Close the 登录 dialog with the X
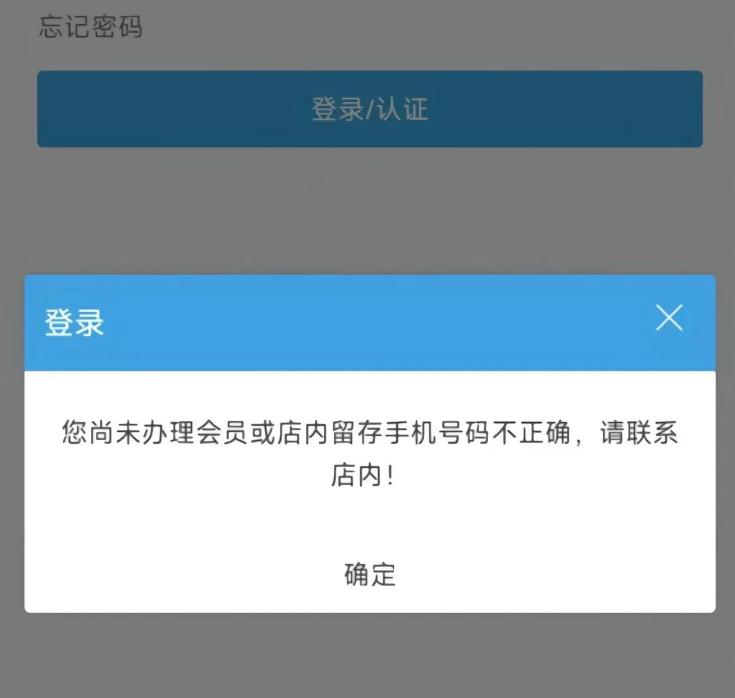The width and height of the screenshot is (735, 698). (x=669, y=319)
